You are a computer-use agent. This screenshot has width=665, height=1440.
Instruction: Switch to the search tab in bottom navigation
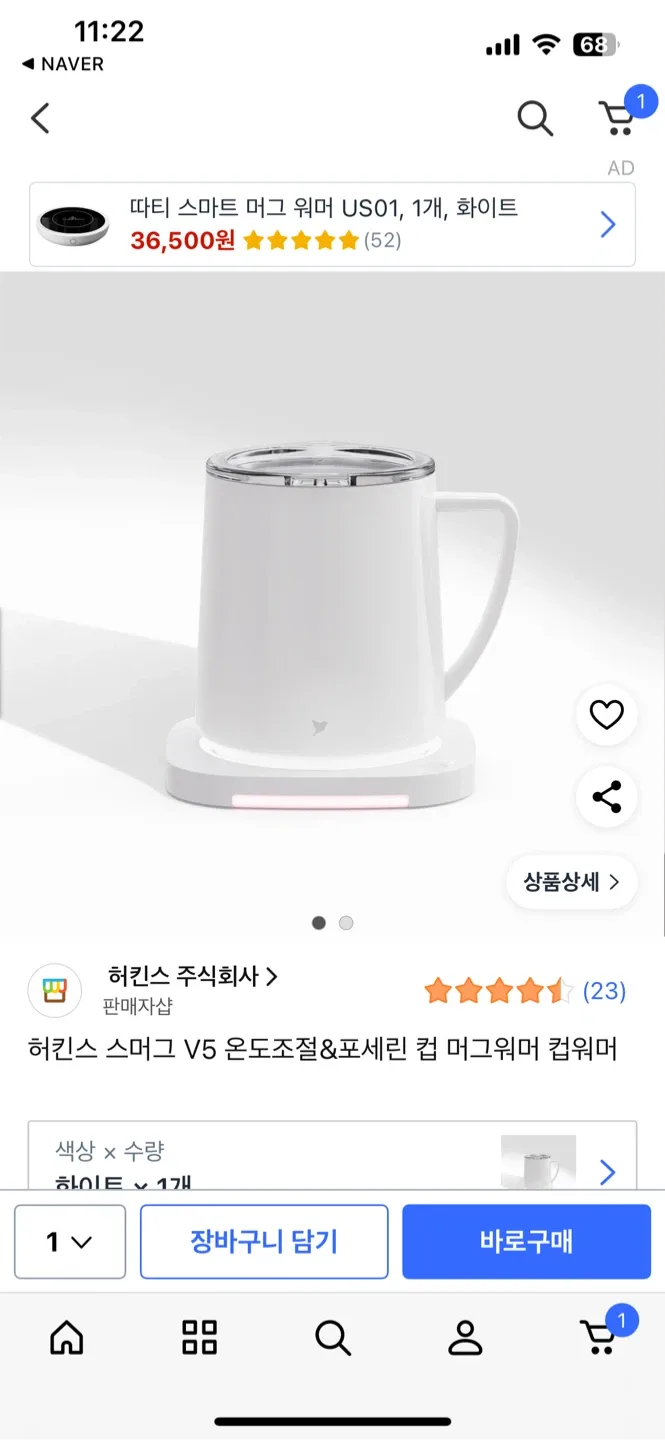point(332,1337)
